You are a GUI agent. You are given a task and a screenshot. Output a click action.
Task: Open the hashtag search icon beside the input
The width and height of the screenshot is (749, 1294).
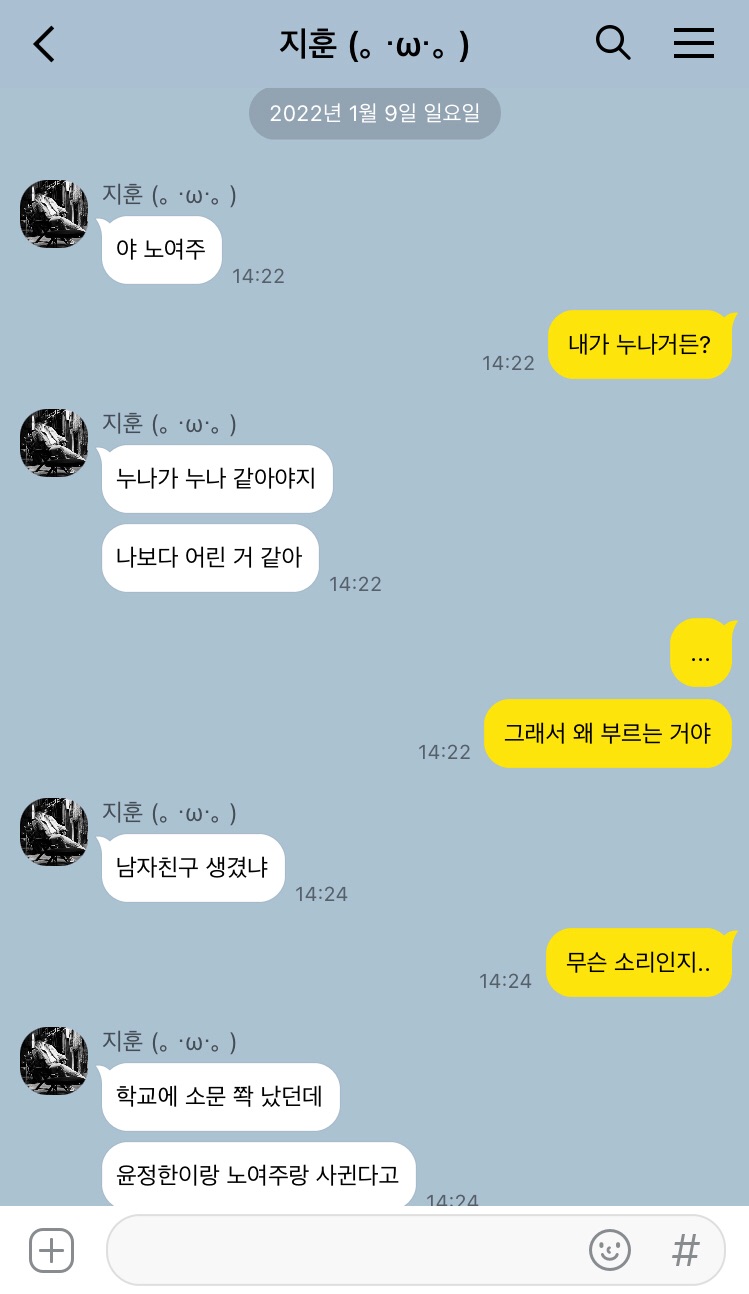pos(685,1250)
